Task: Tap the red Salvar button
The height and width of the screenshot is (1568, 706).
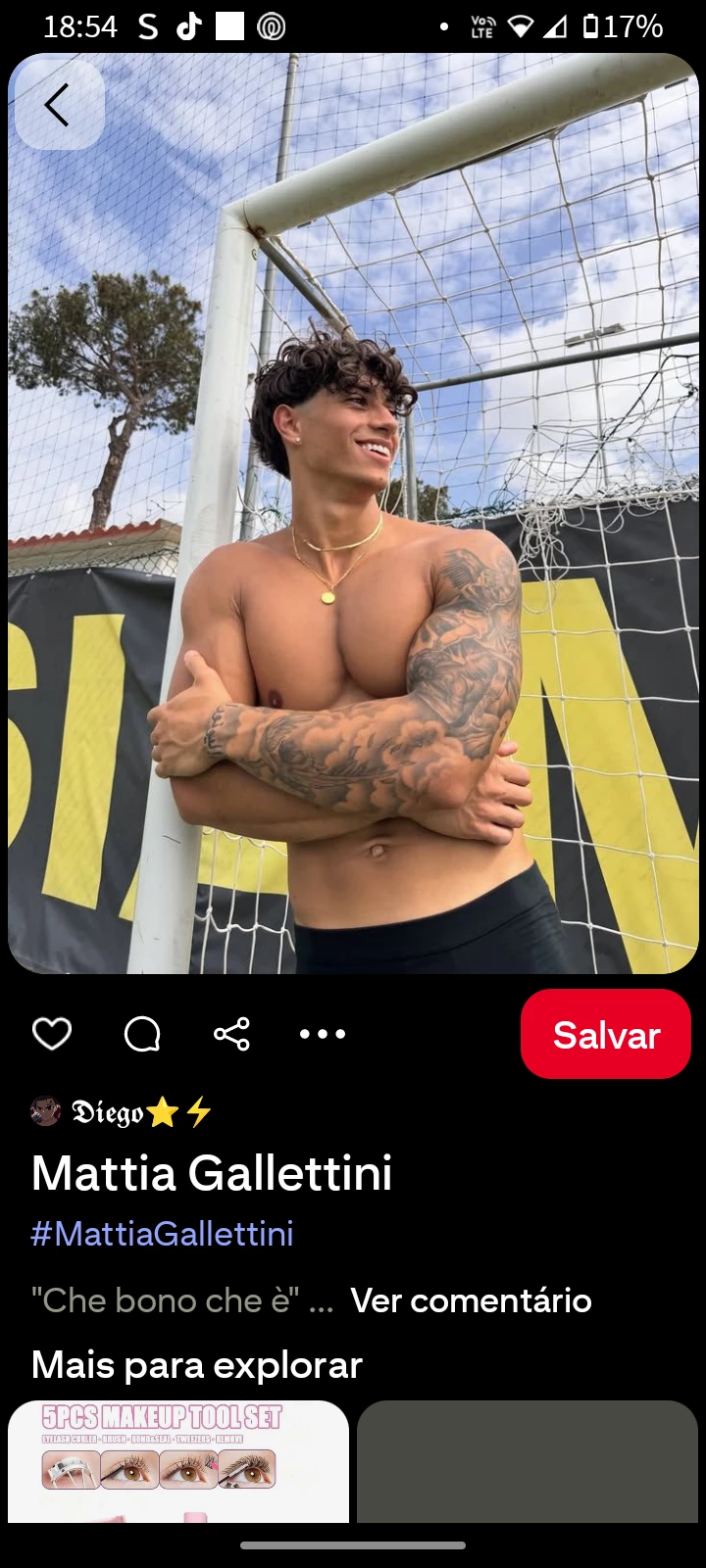Action: [x=606, y=1034]
